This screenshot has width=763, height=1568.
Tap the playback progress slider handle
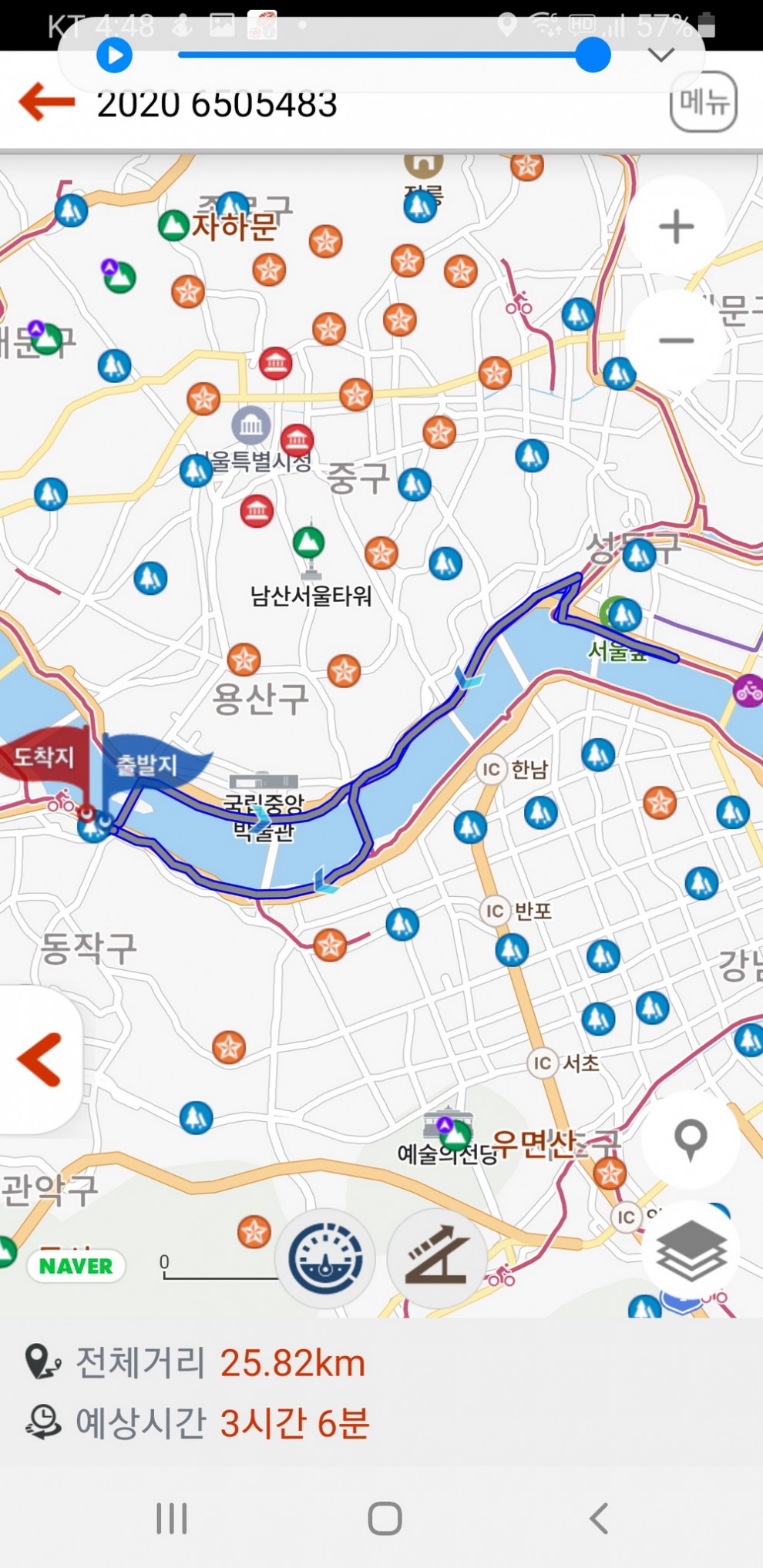point(593,55)
